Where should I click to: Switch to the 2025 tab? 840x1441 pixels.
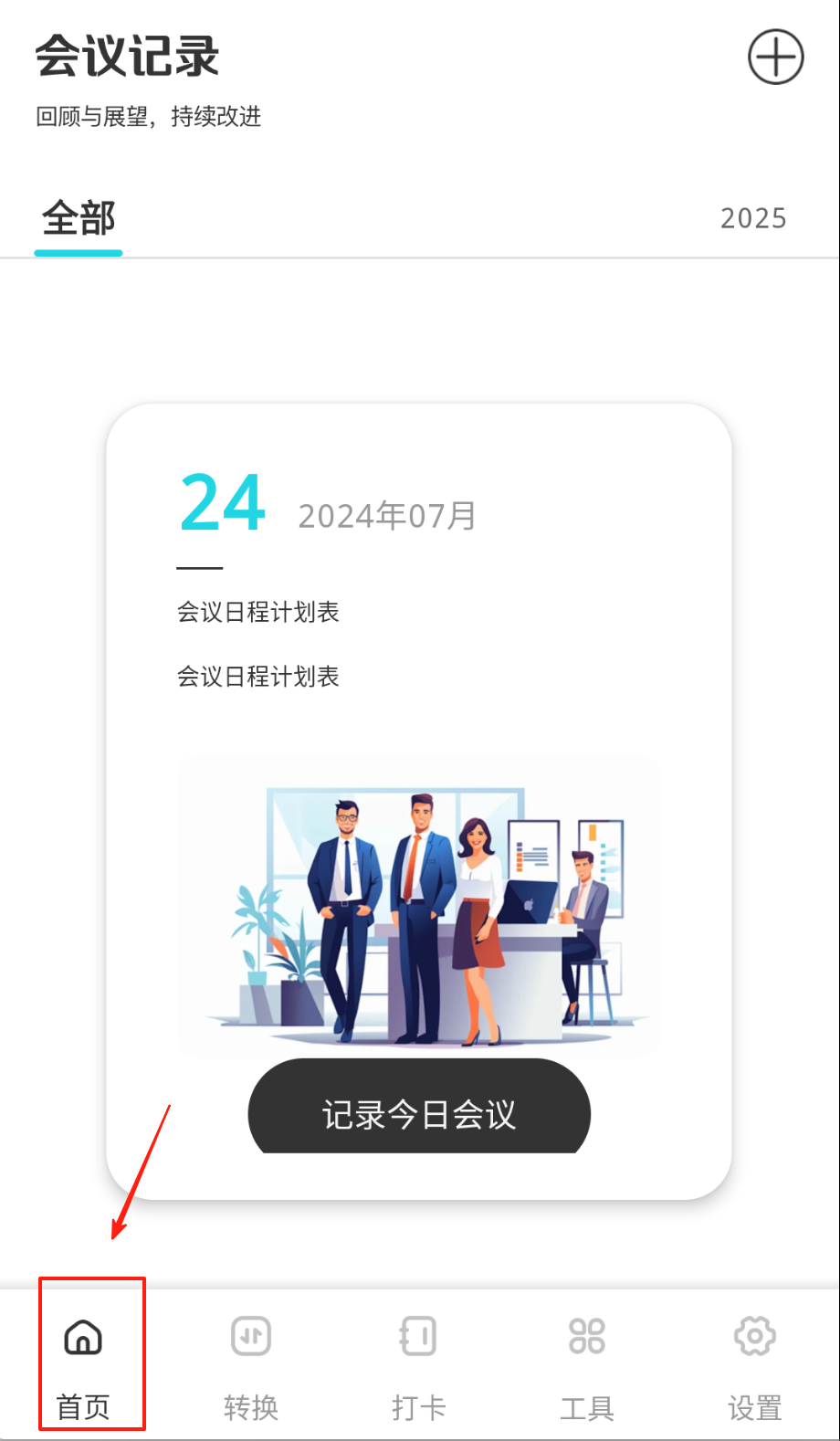(752, 219)
